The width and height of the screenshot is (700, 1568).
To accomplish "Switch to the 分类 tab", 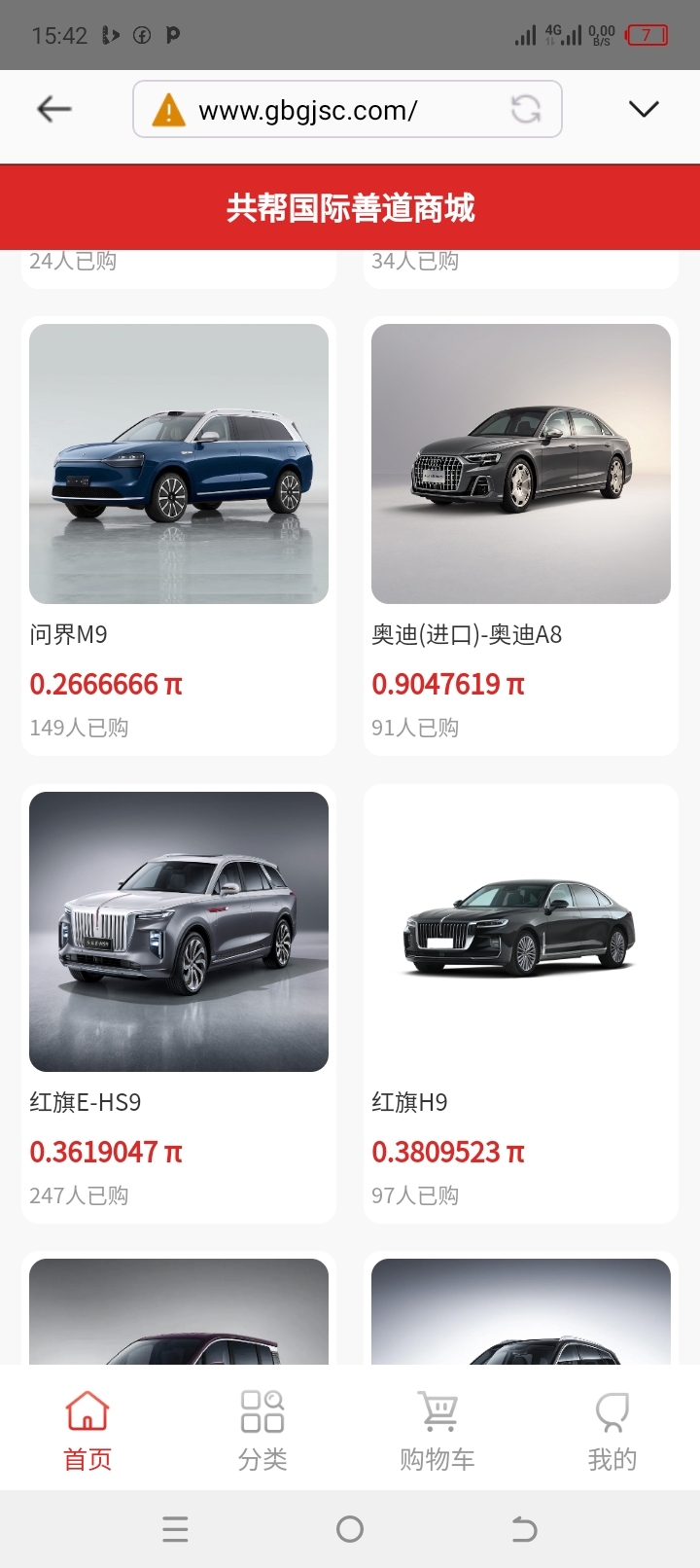I will tap(262, 1430).
